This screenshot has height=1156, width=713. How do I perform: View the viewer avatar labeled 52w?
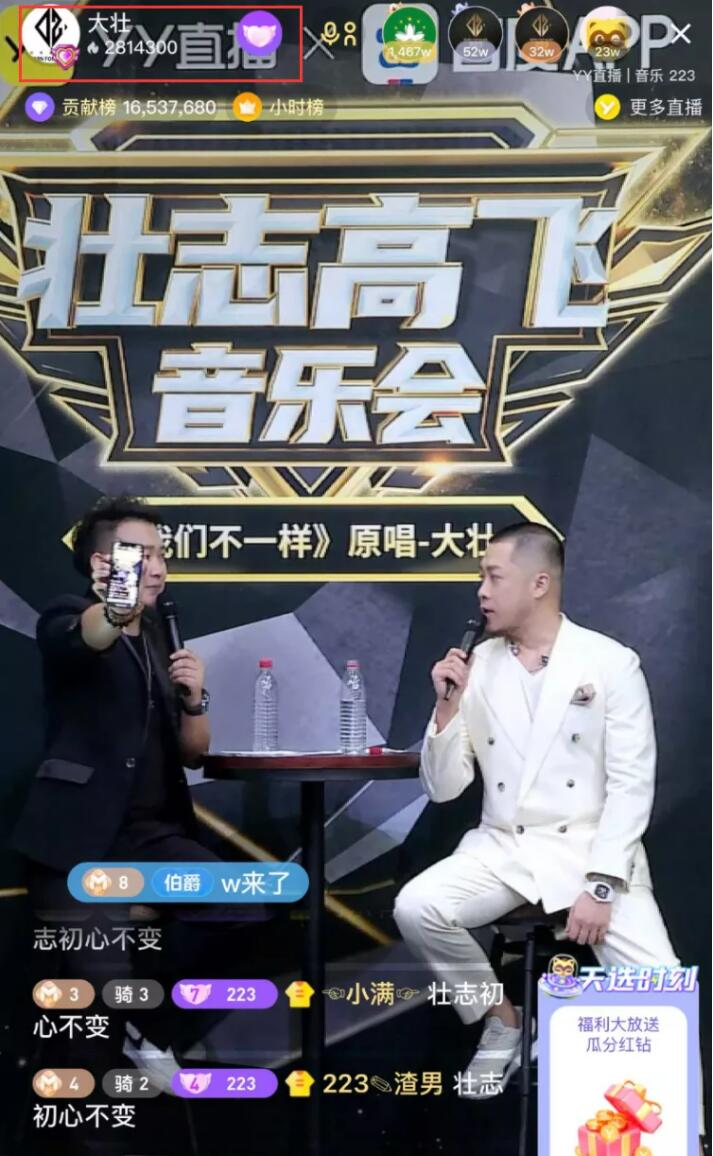[475, 33]
